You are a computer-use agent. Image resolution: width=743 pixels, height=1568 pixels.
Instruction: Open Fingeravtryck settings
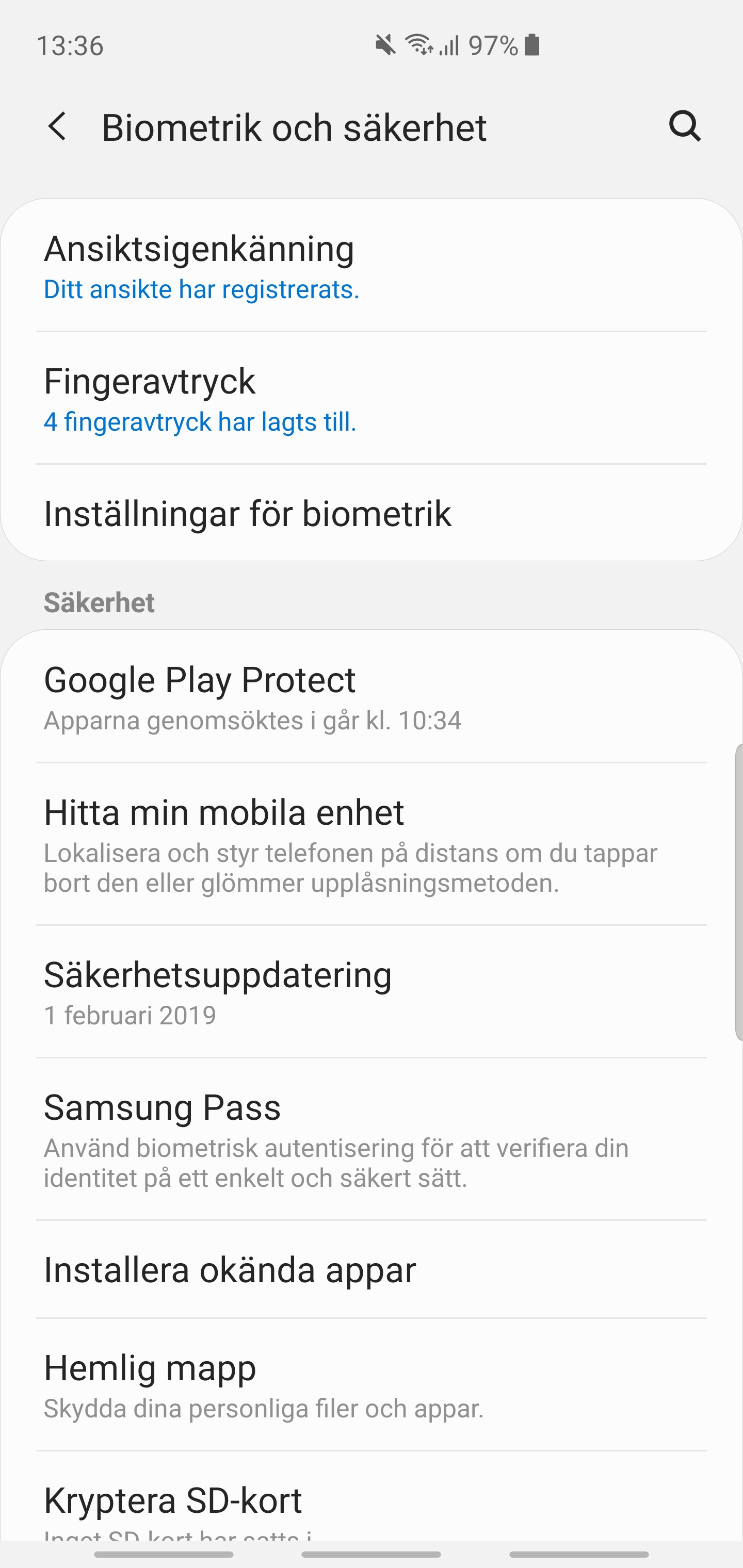coord(372,399)
